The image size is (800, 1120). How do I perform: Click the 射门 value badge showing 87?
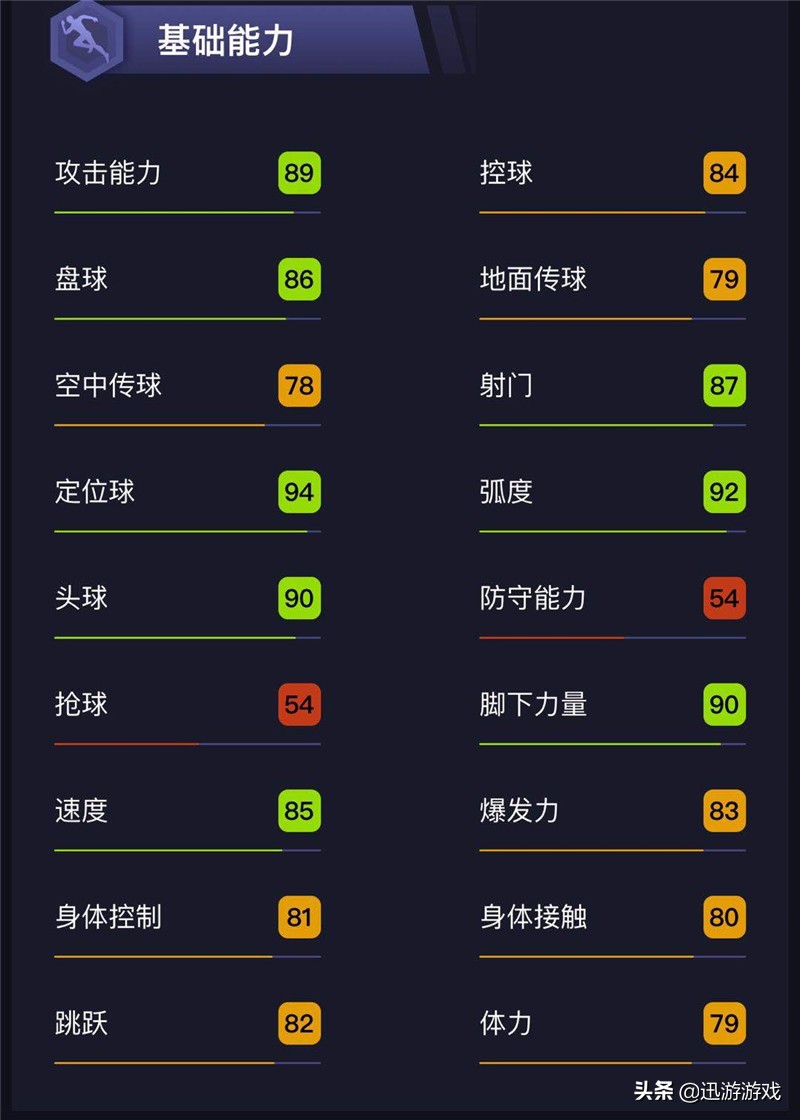click(x=724, y=386)
